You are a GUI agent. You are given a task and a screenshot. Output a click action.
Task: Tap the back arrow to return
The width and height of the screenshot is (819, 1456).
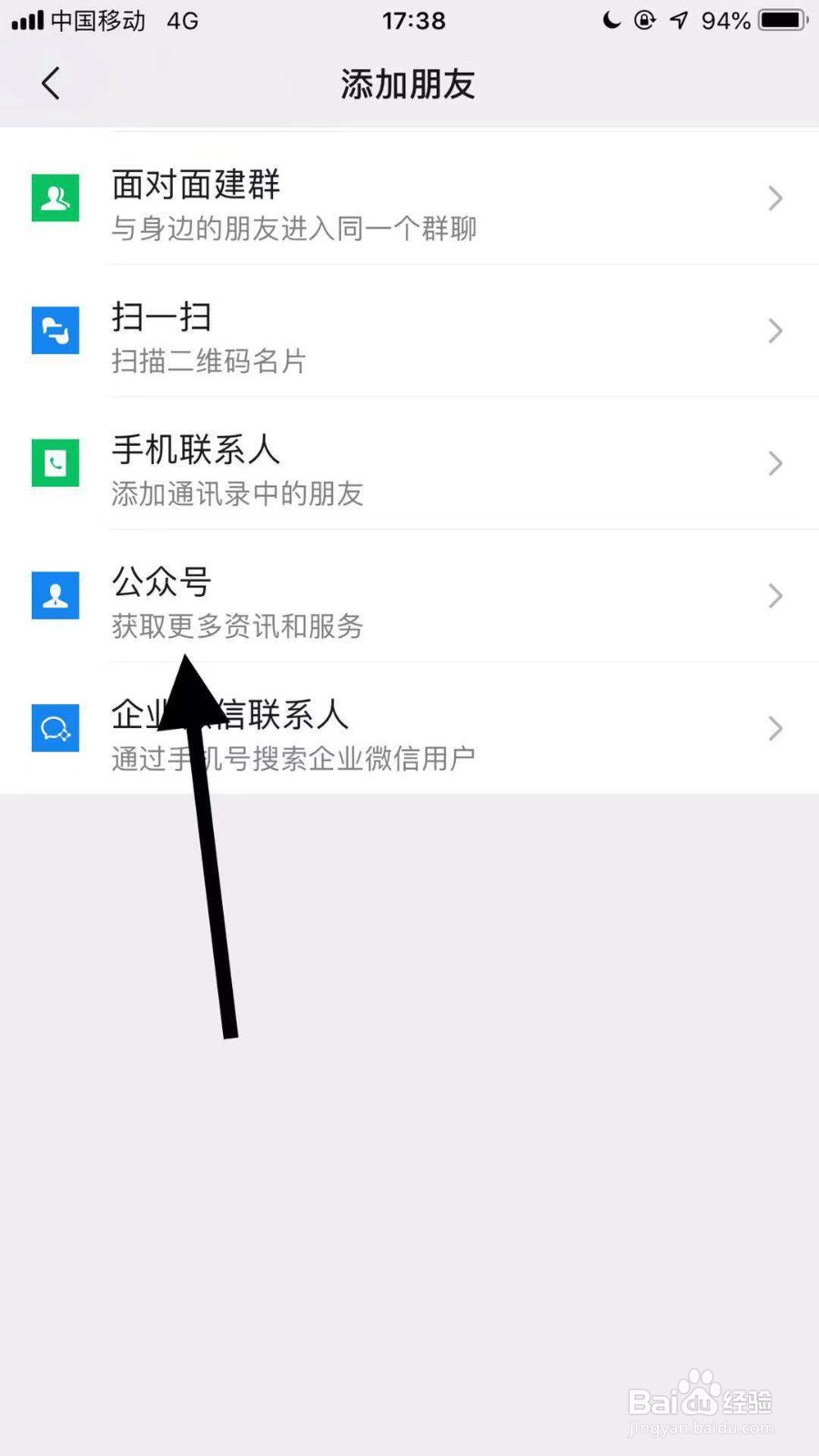tap(50, 83)
